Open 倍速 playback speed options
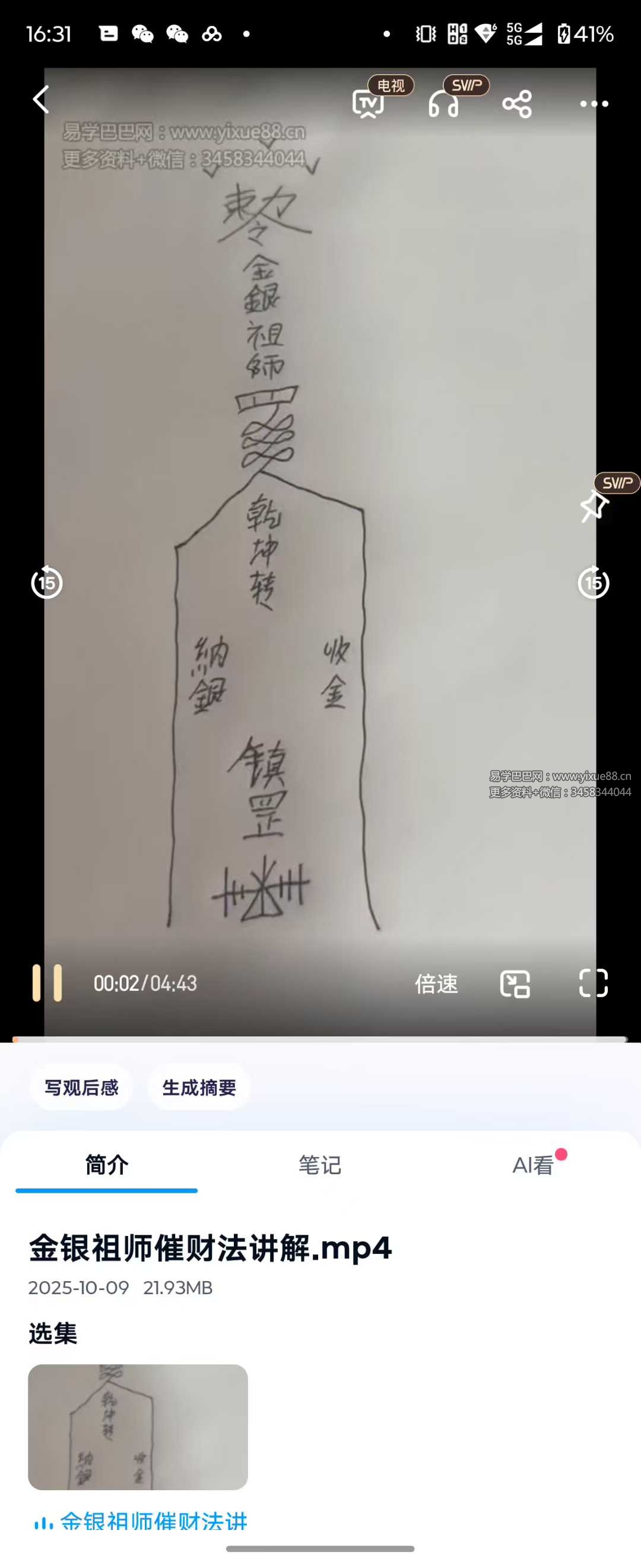The image size is (641, 1568). pos(436,984)
